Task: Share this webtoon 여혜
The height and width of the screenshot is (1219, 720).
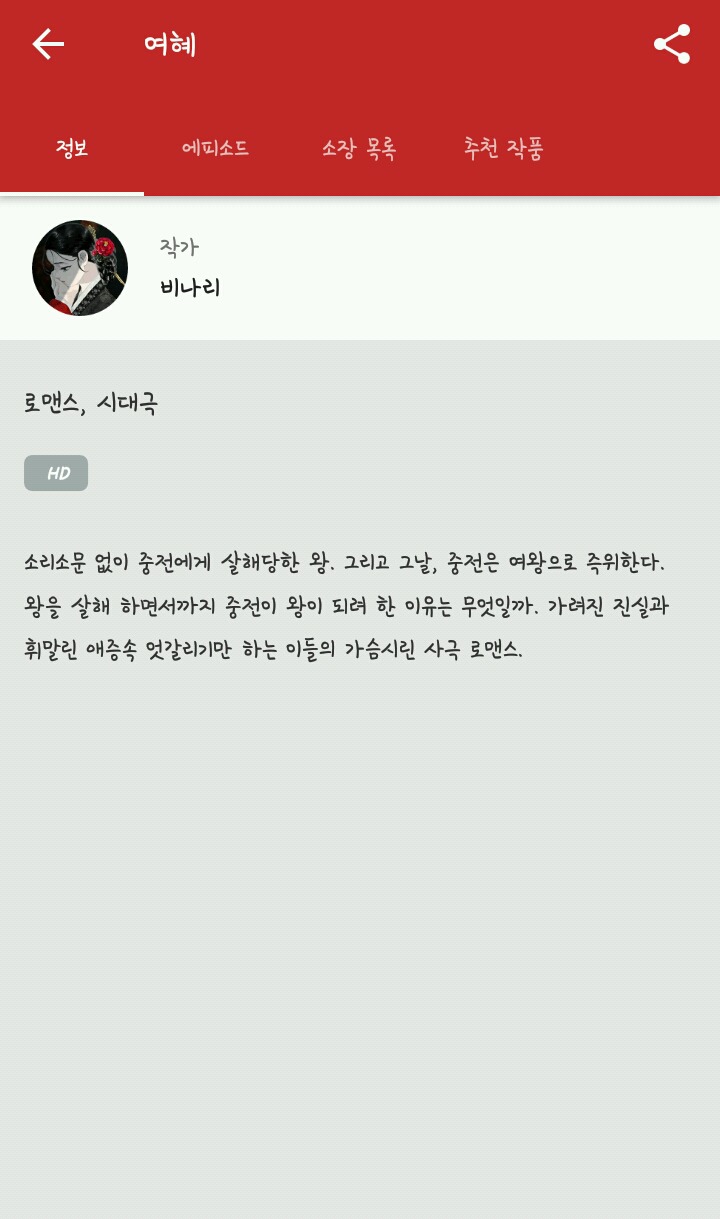Action: (x=672, y=44)
